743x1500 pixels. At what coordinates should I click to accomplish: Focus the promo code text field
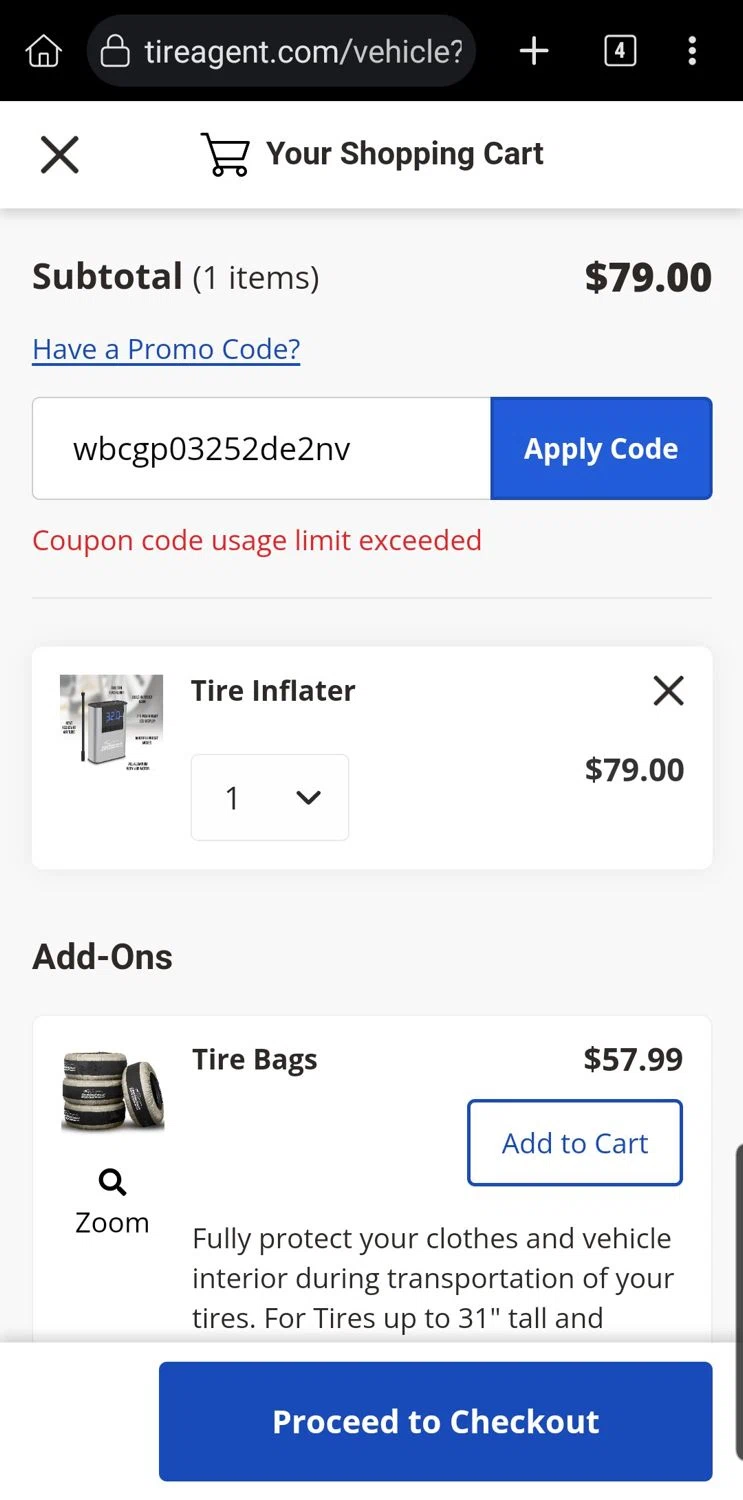(262, 449)
